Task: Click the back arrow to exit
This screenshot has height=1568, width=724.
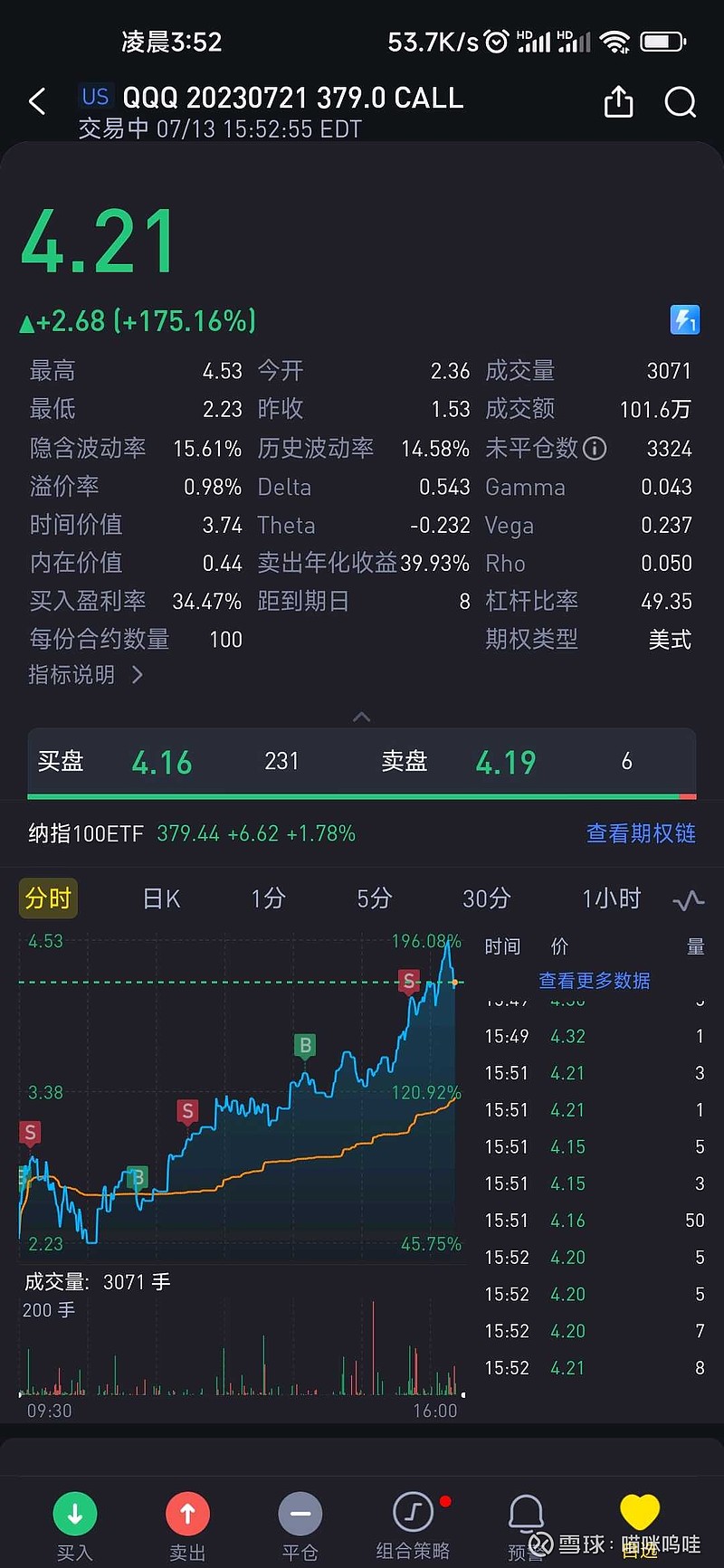Action: click(x=37, y=101)
